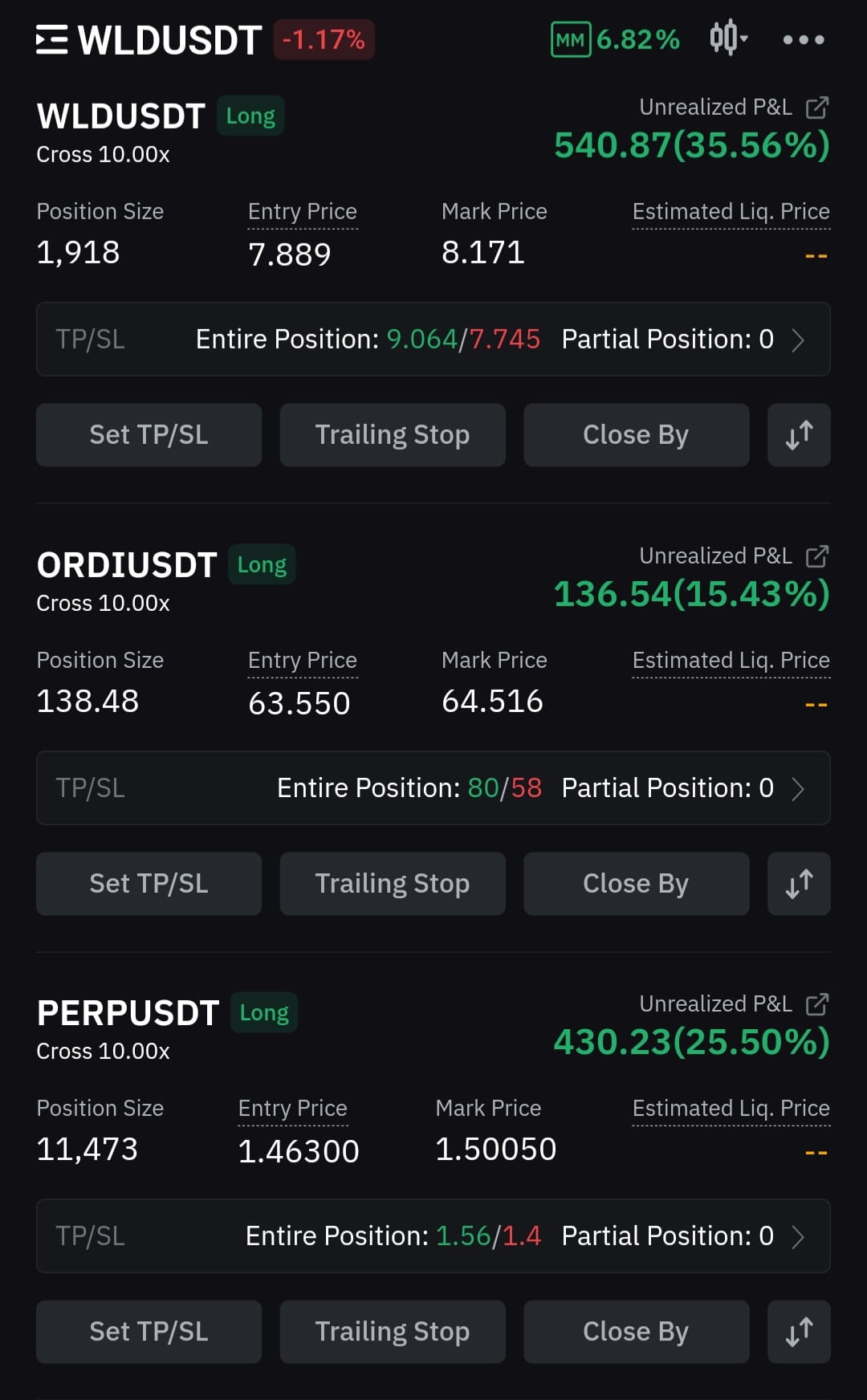Open the sidebar menu icon beside WLDUSDT
The height and width of the screenshot is (1400, 867).
51,38
